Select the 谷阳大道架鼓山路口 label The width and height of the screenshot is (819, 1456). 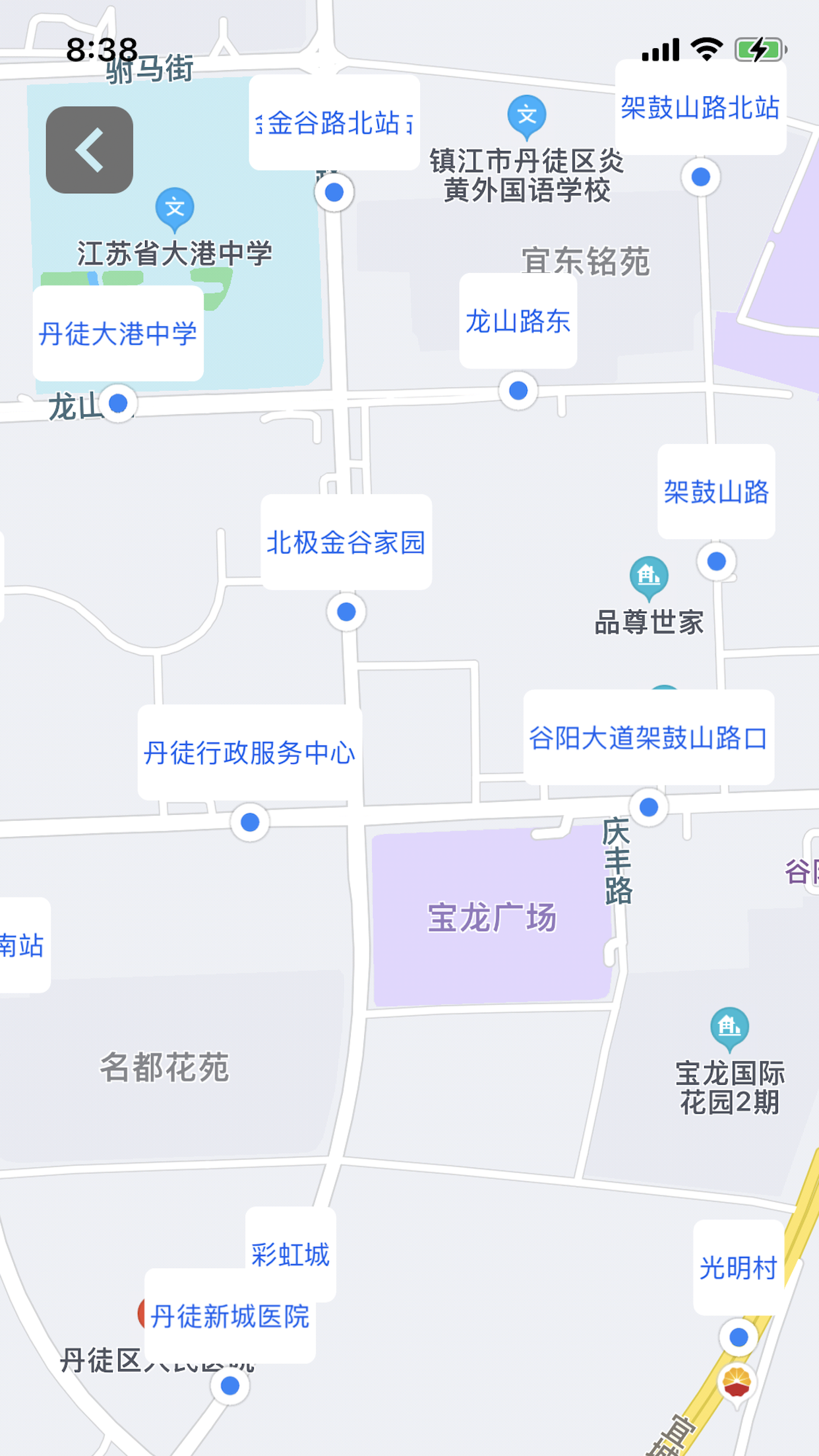pos(649,739)
